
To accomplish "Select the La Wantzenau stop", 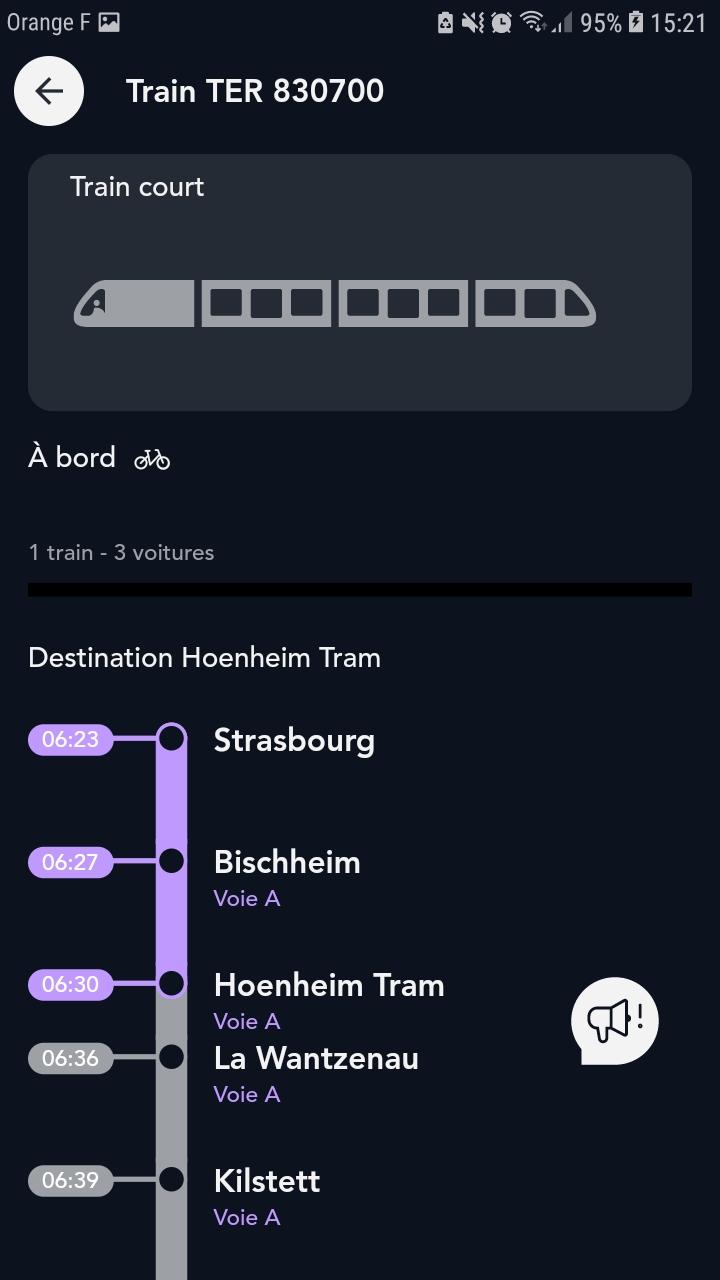I will (316, 1058).
